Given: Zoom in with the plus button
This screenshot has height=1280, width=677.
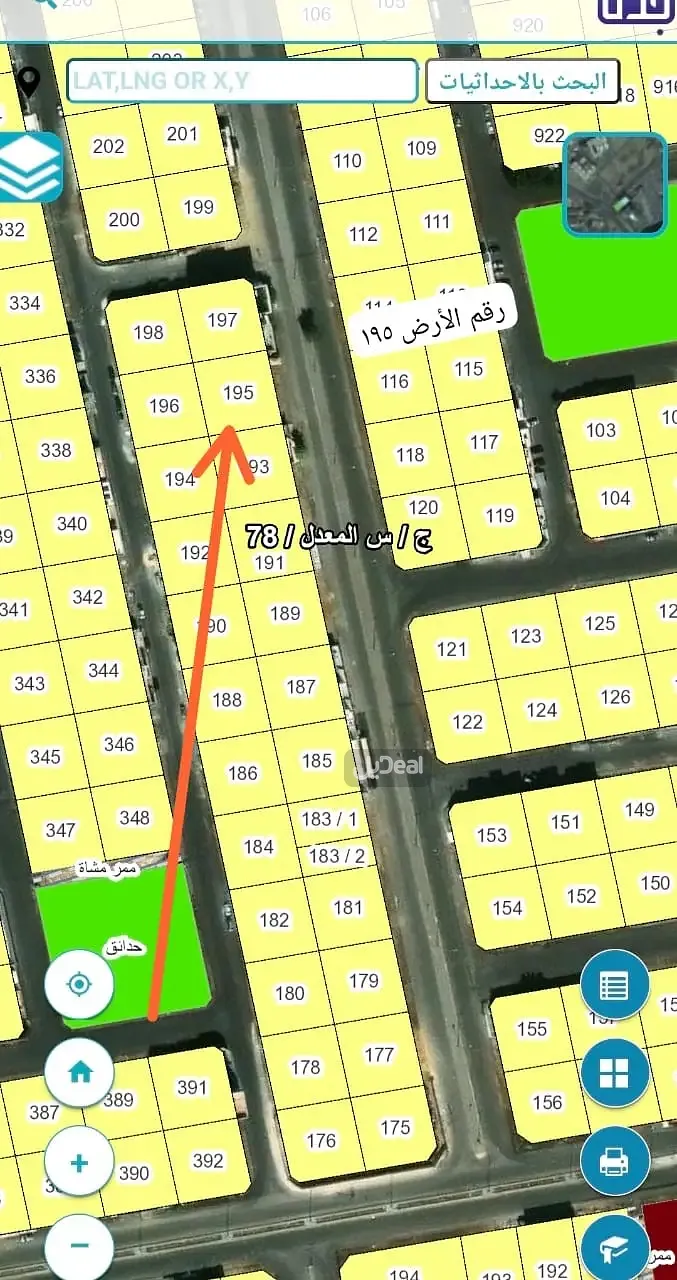Looking at the screenshot, I should (x=79, y=1163).
